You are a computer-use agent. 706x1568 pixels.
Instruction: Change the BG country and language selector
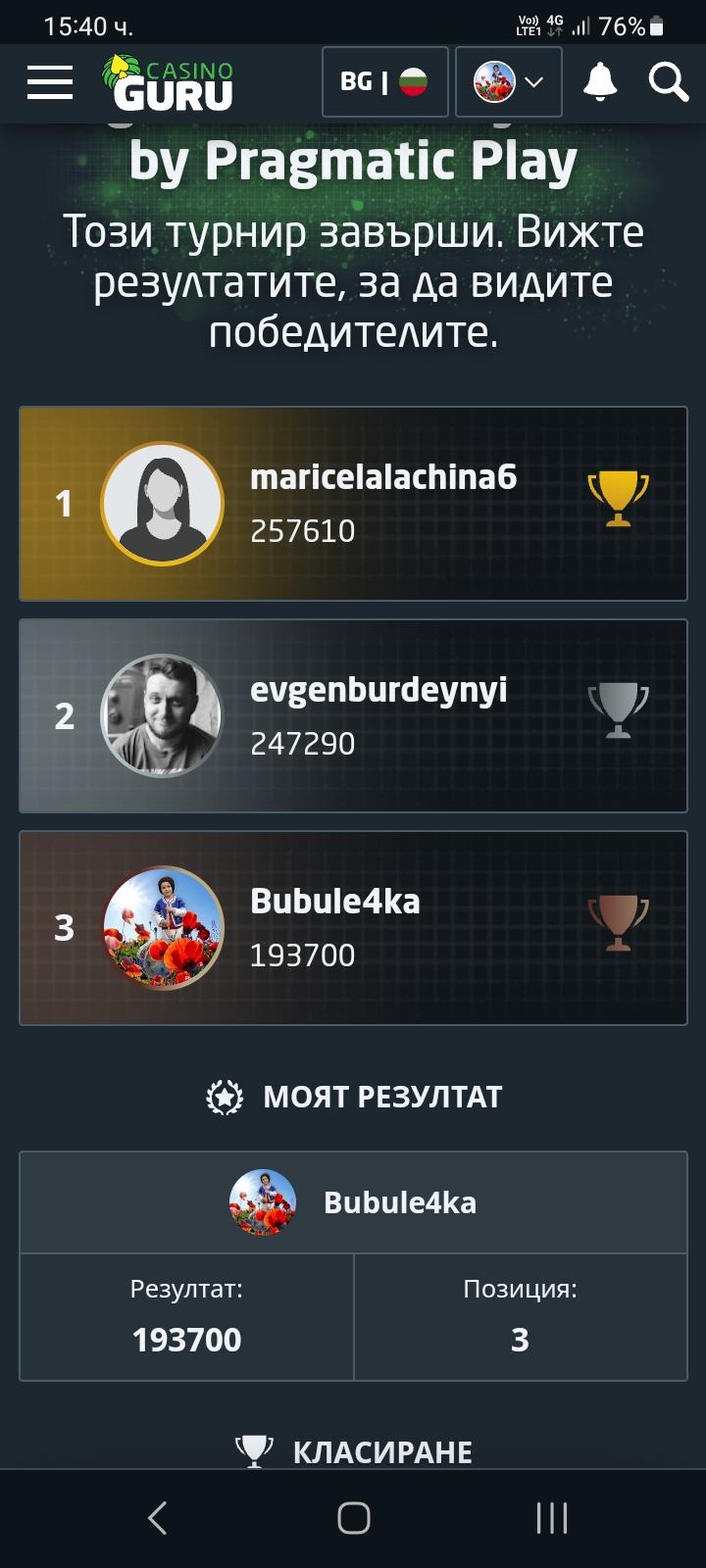(x=384, y=82)
